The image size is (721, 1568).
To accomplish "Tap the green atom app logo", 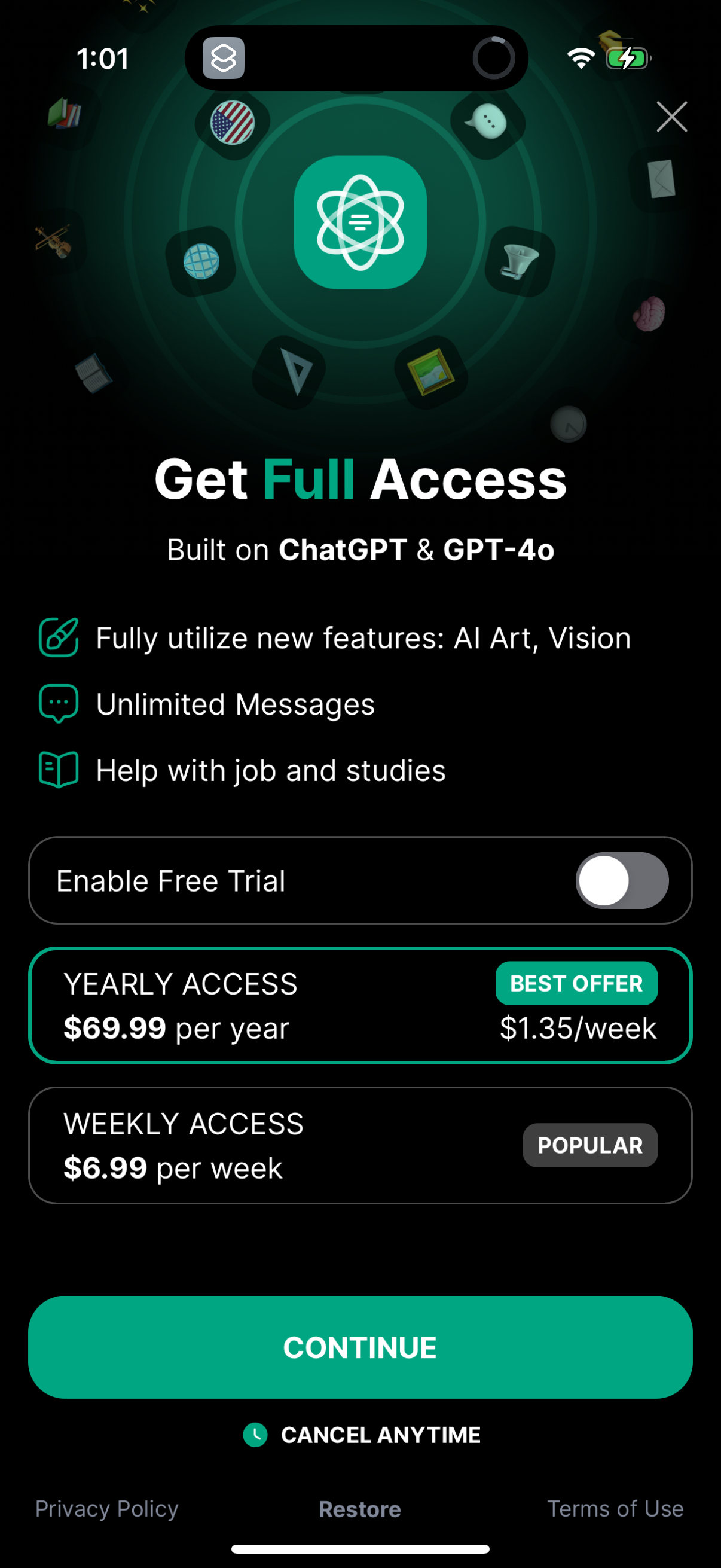I will tap(361, 224).
